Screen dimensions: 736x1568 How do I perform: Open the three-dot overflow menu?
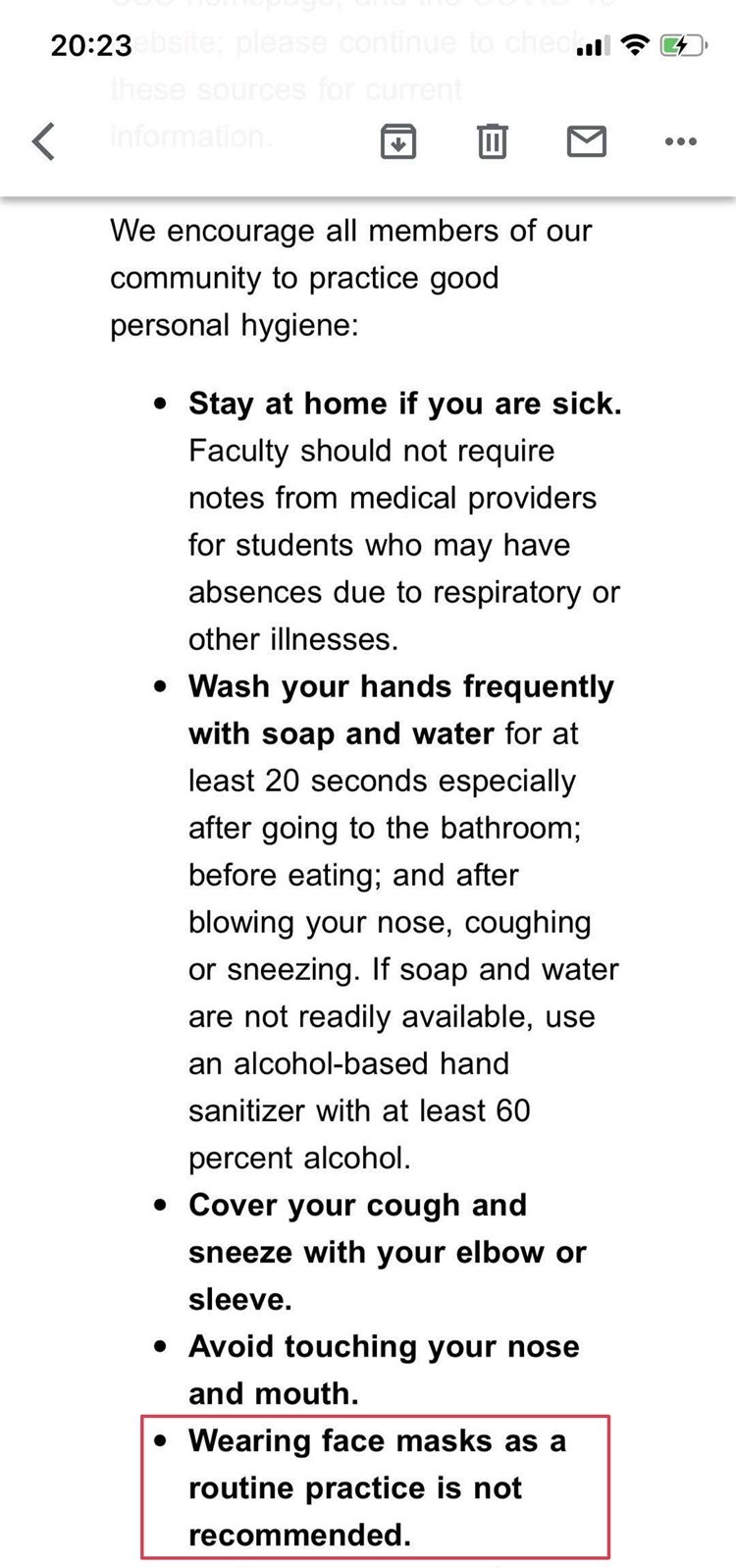680,141
